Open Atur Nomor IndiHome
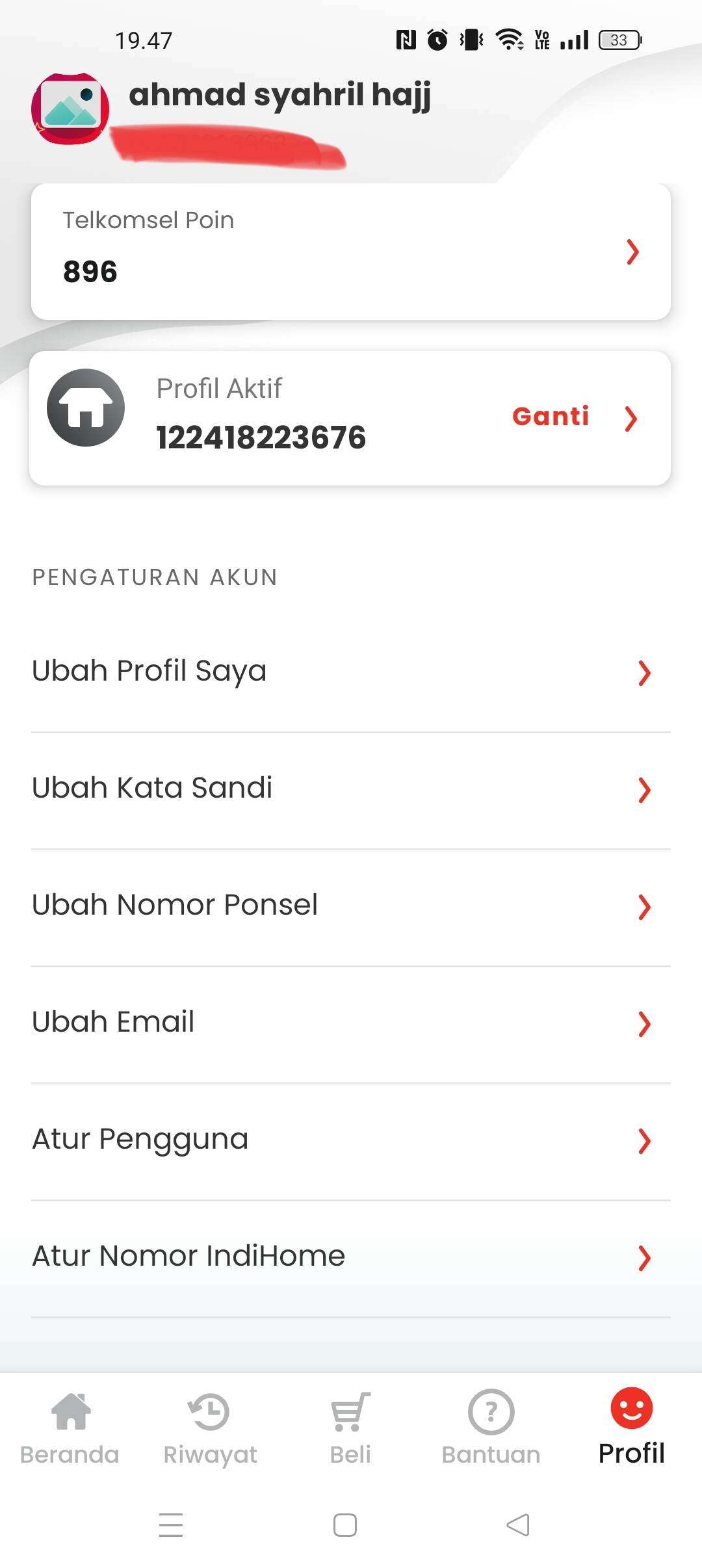 351,1257
